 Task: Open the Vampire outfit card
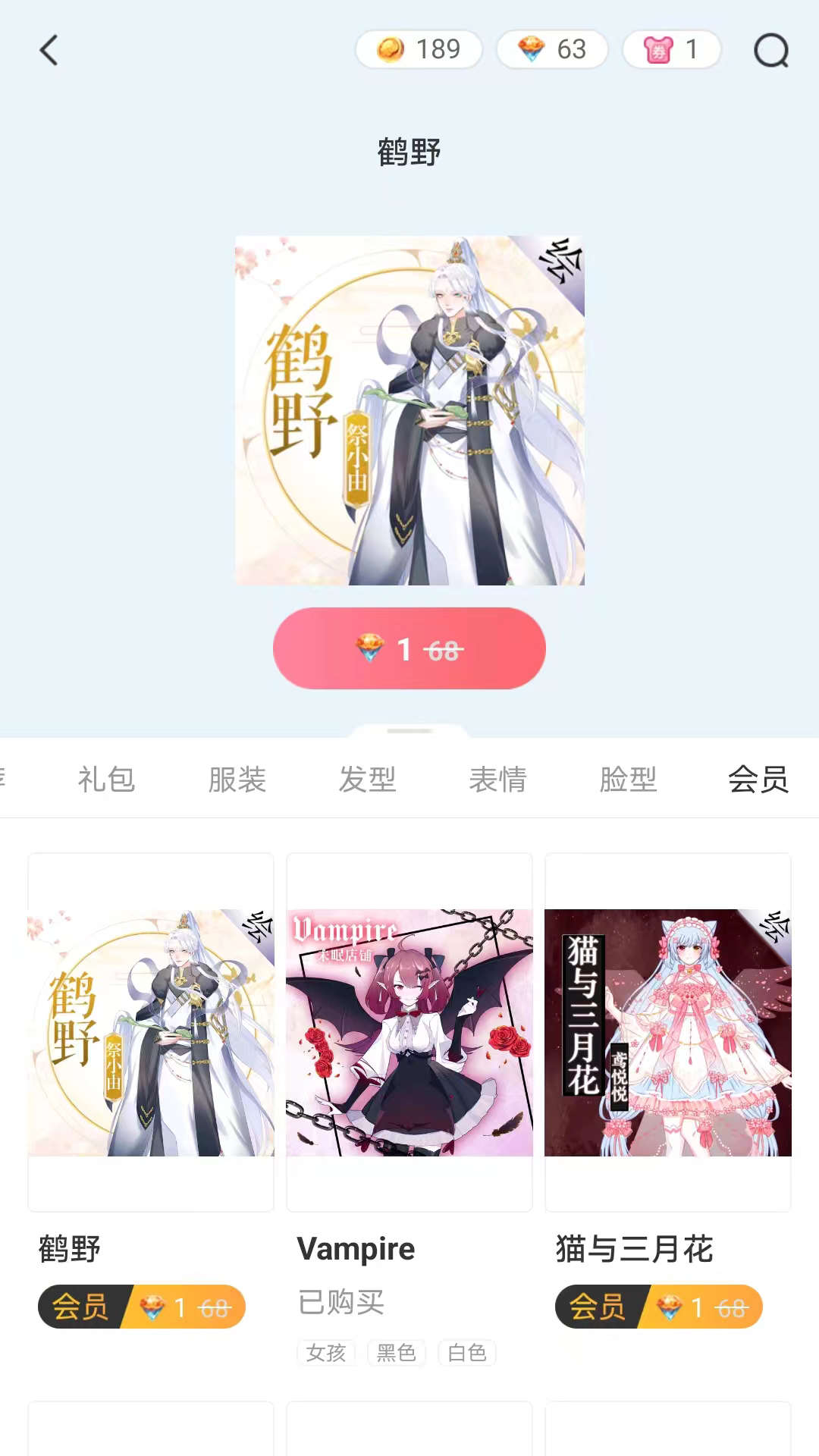409,1032
